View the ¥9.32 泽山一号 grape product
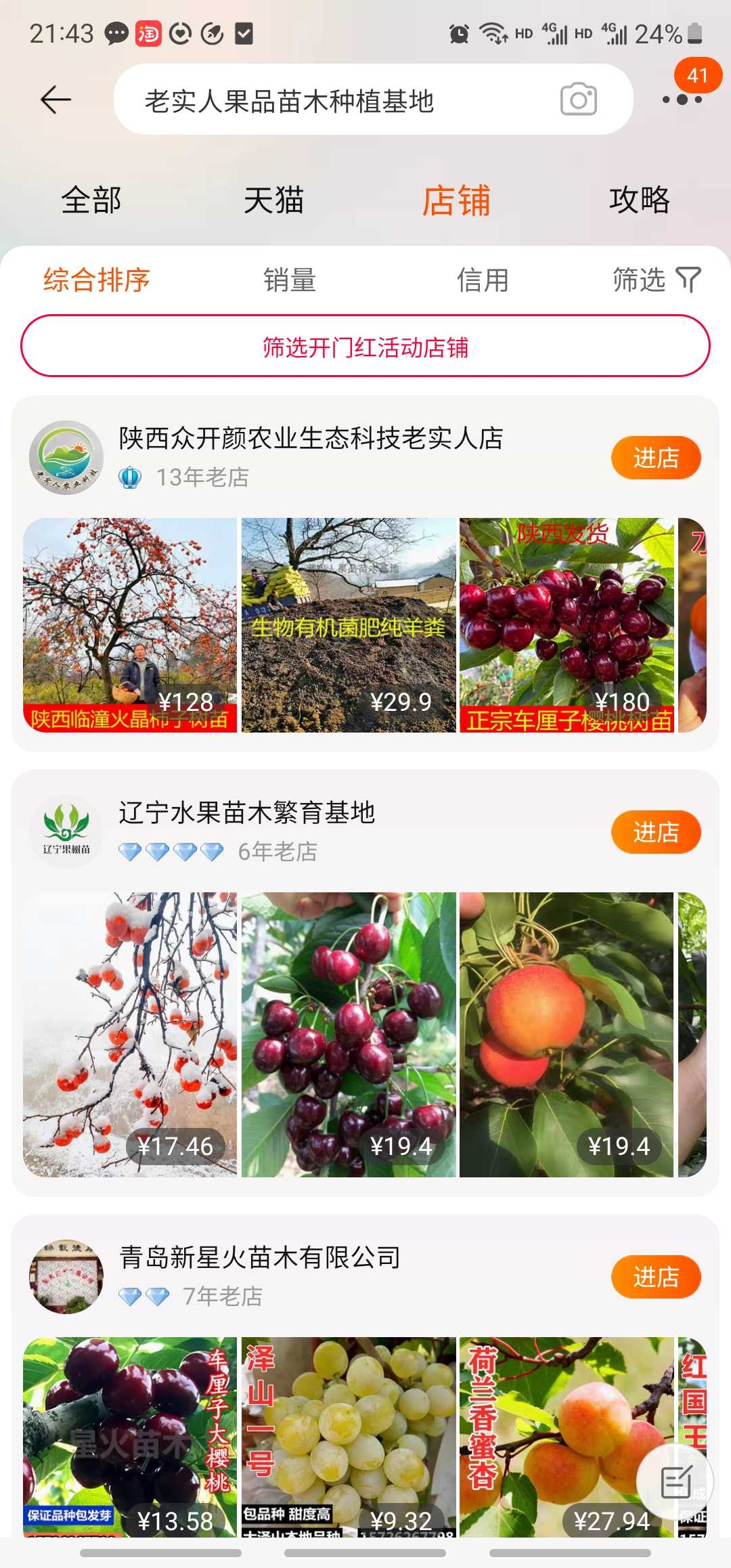 [349, 1437]
